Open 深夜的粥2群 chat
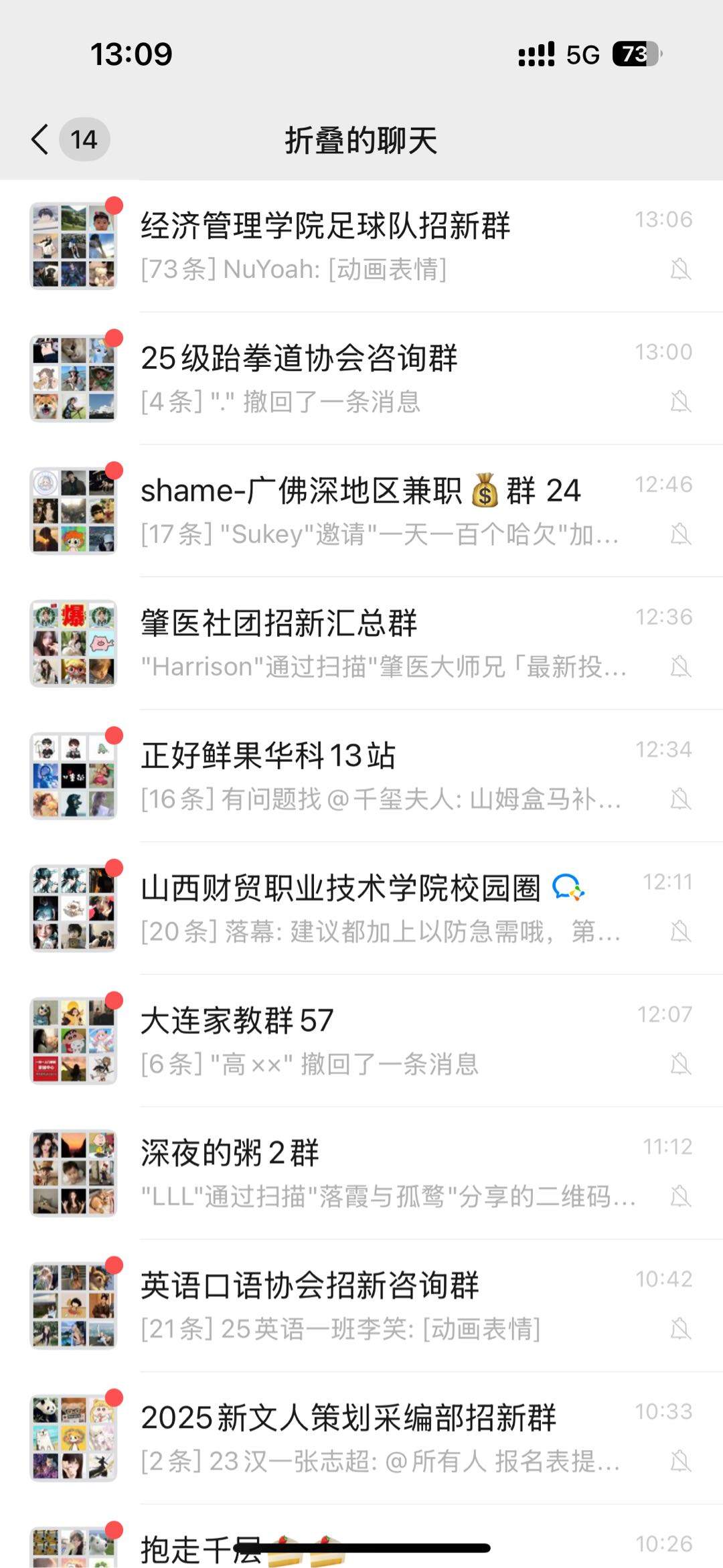 coord(361,1174)
